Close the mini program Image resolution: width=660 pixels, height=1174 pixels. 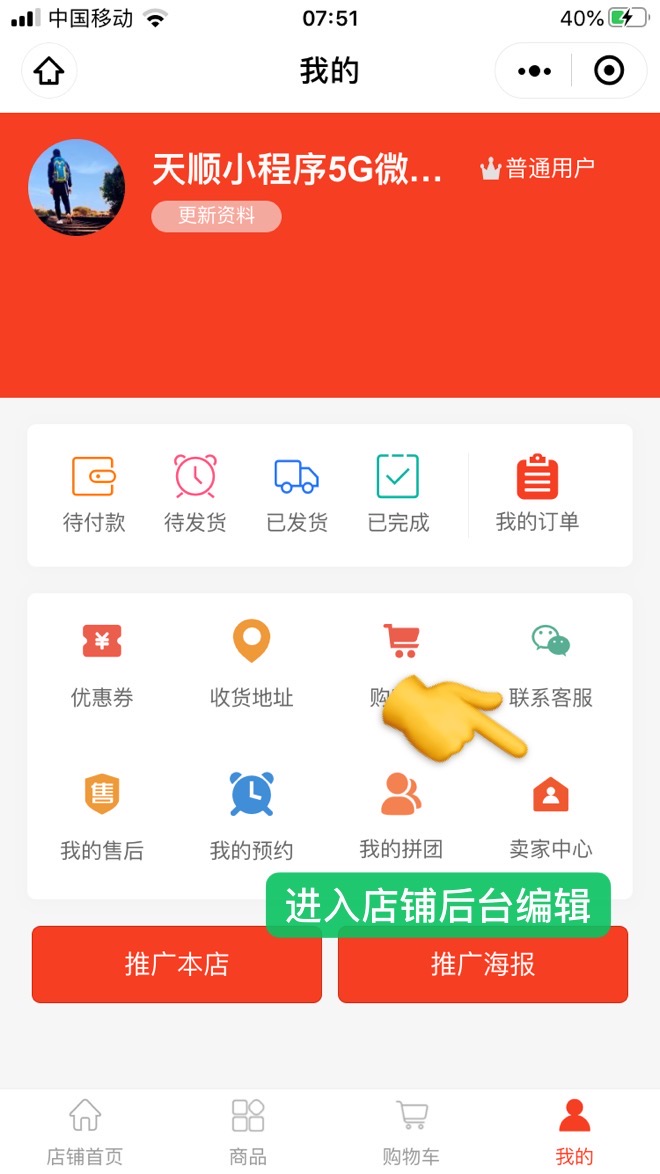coord(608,71)
